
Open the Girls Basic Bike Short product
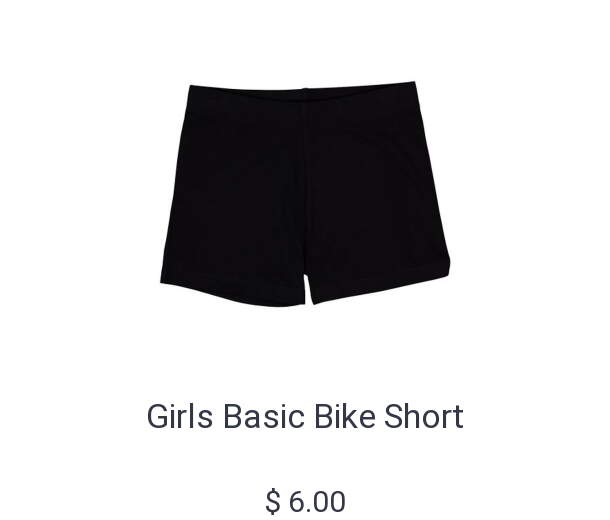305,416
